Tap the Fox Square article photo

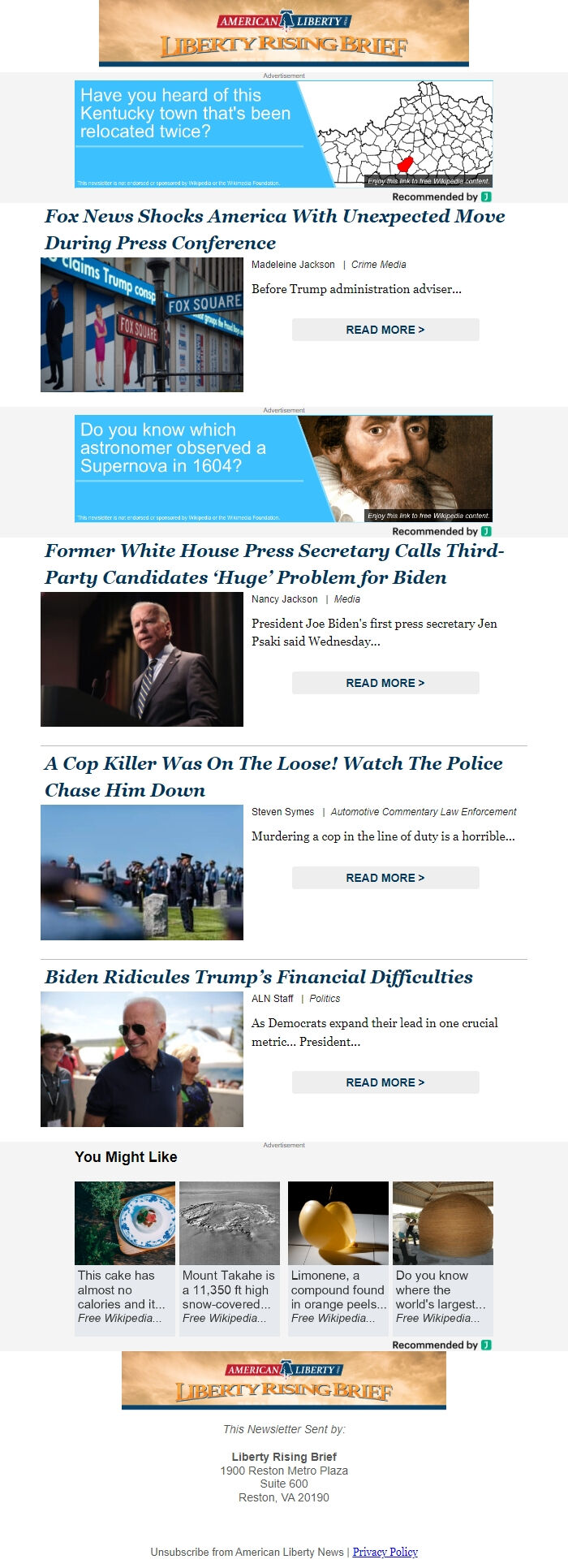(x=142, y=325)
